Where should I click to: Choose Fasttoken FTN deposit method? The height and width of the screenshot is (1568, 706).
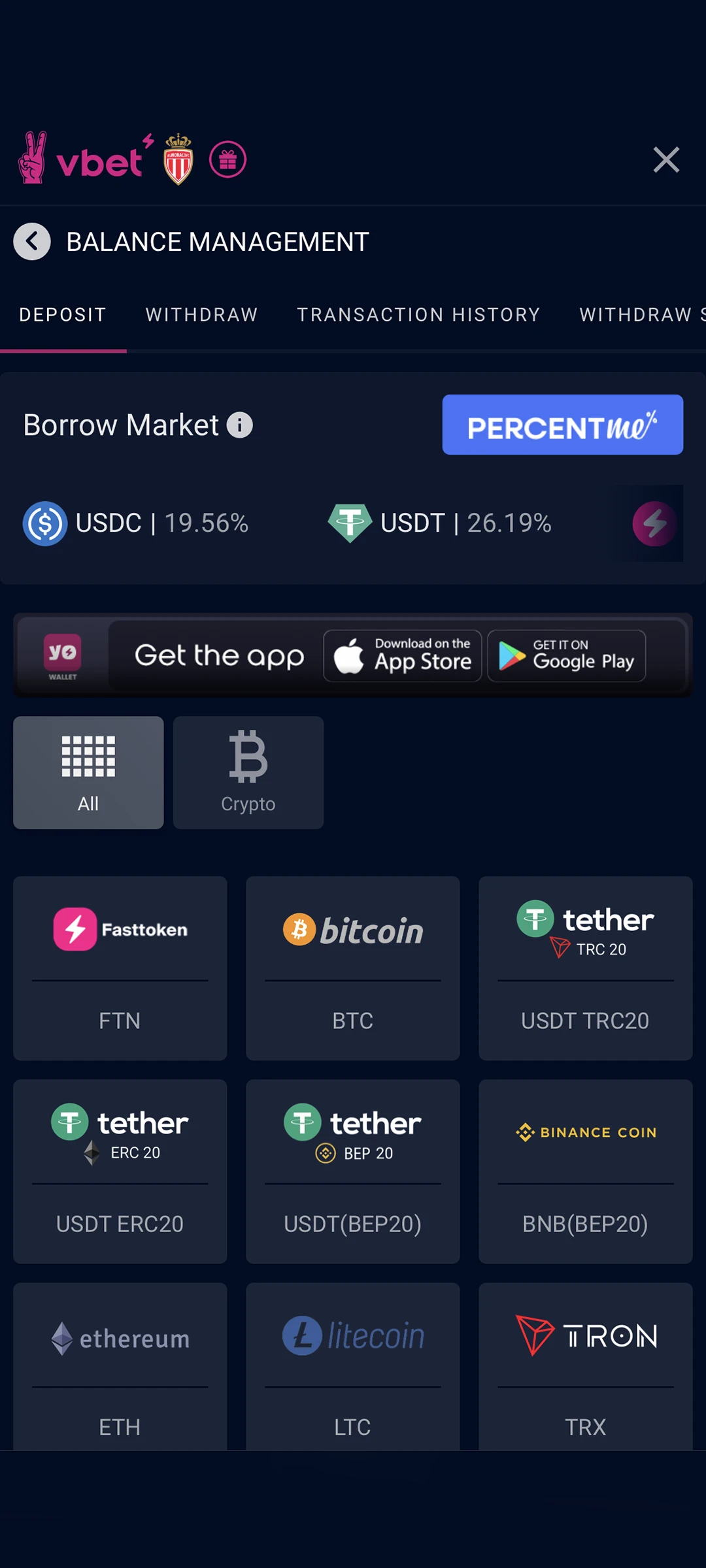coord(120,968)
